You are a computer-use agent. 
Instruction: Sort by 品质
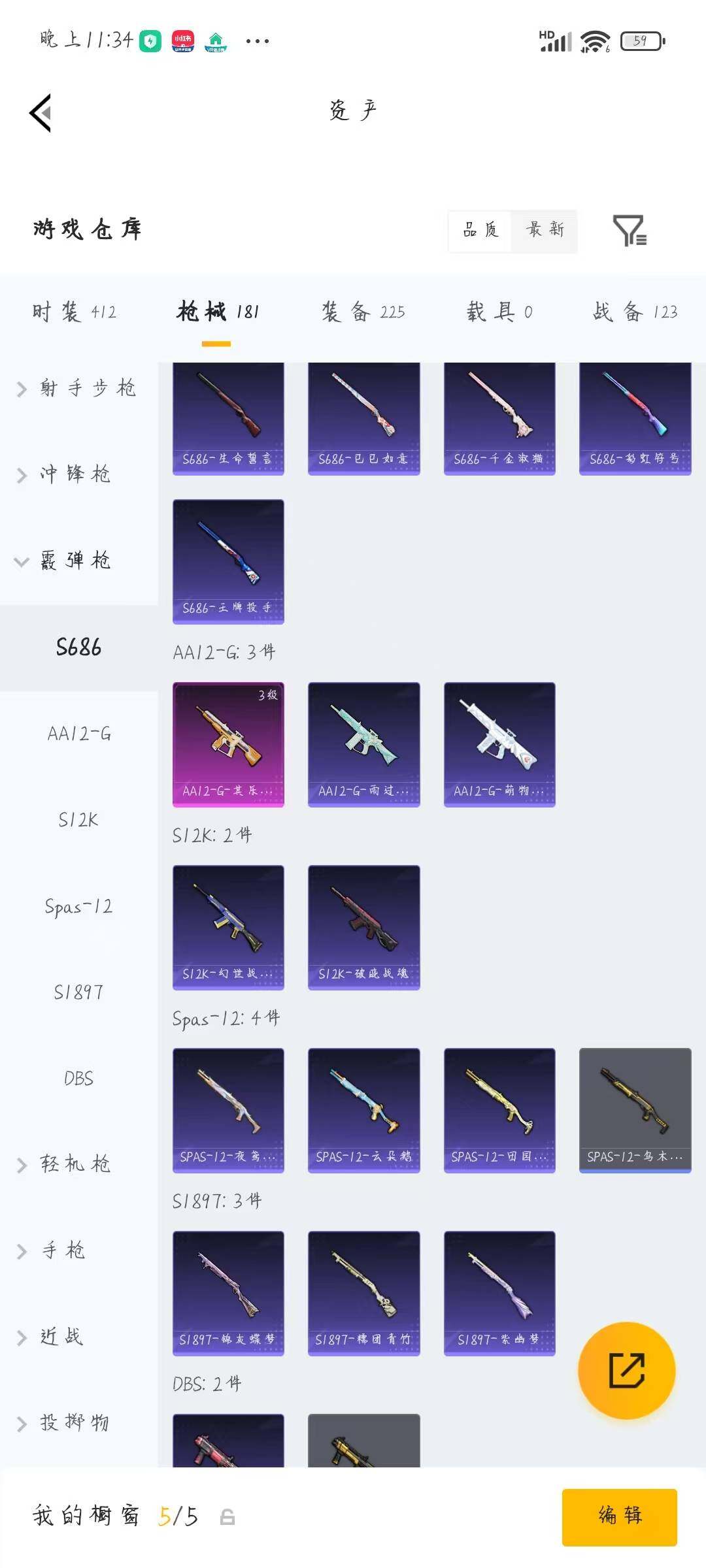(480, 230)
